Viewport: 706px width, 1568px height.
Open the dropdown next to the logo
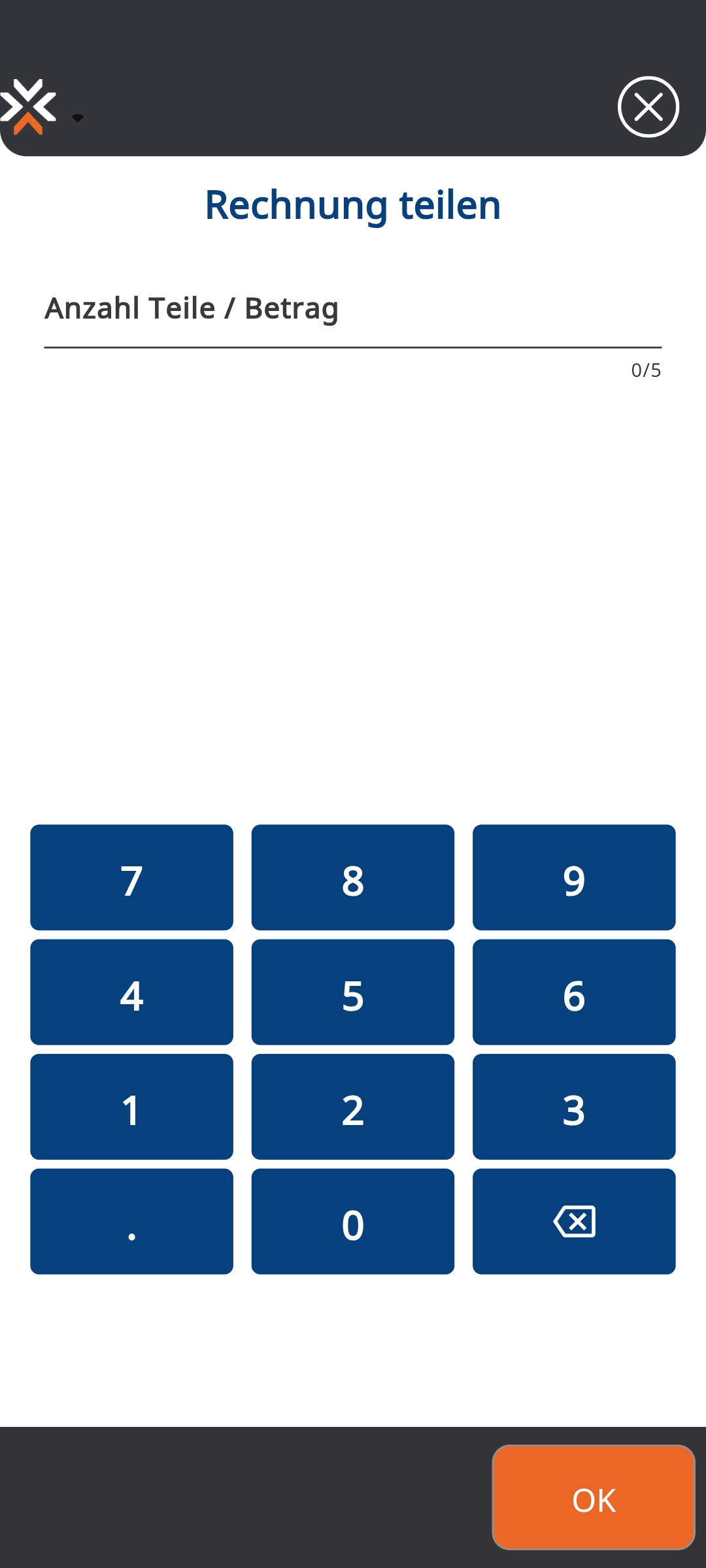tap(77, 118)
